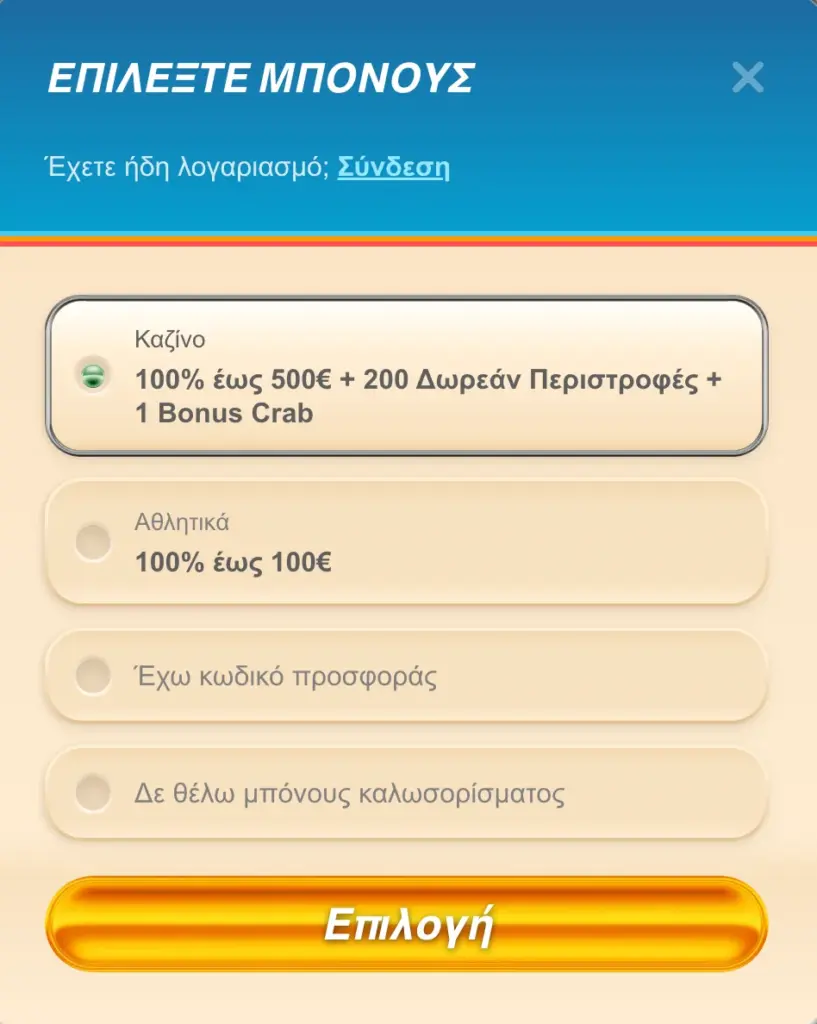The image size is (817, 1024).
Task: Confirm with the Επιλογή button
Action: 406,925
